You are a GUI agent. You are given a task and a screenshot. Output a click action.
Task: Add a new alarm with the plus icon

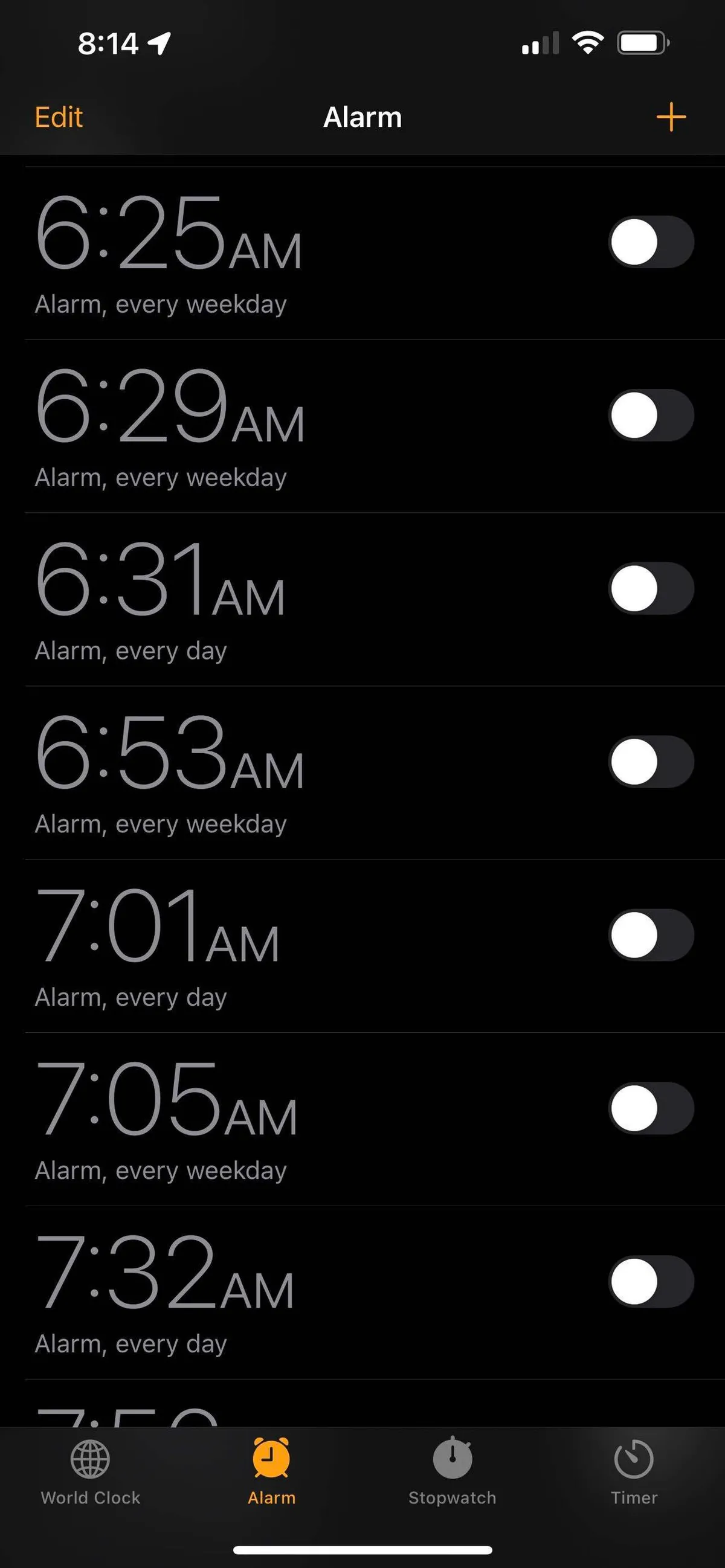[x=671, y=117]
